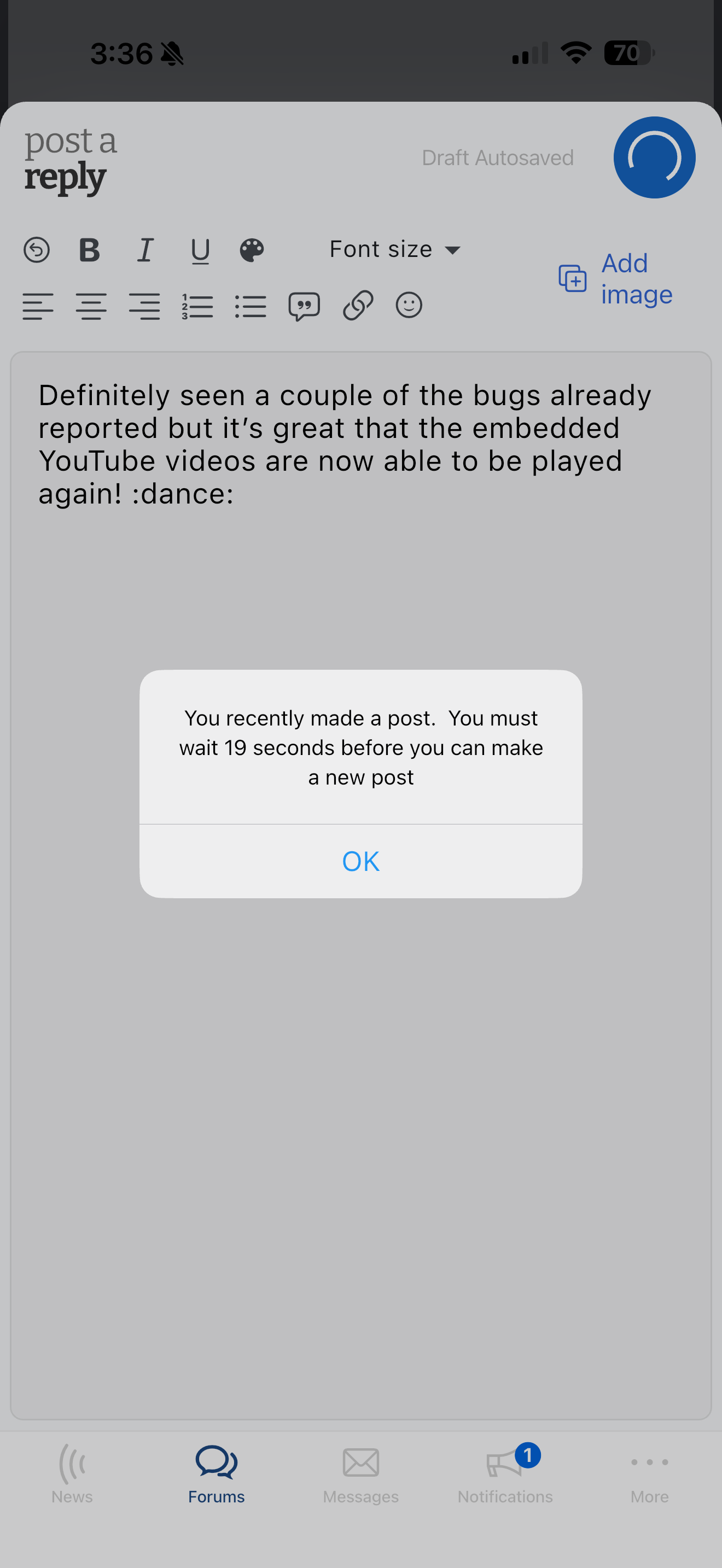
Task: Align text to the right
Action: (x=144, y=306)
